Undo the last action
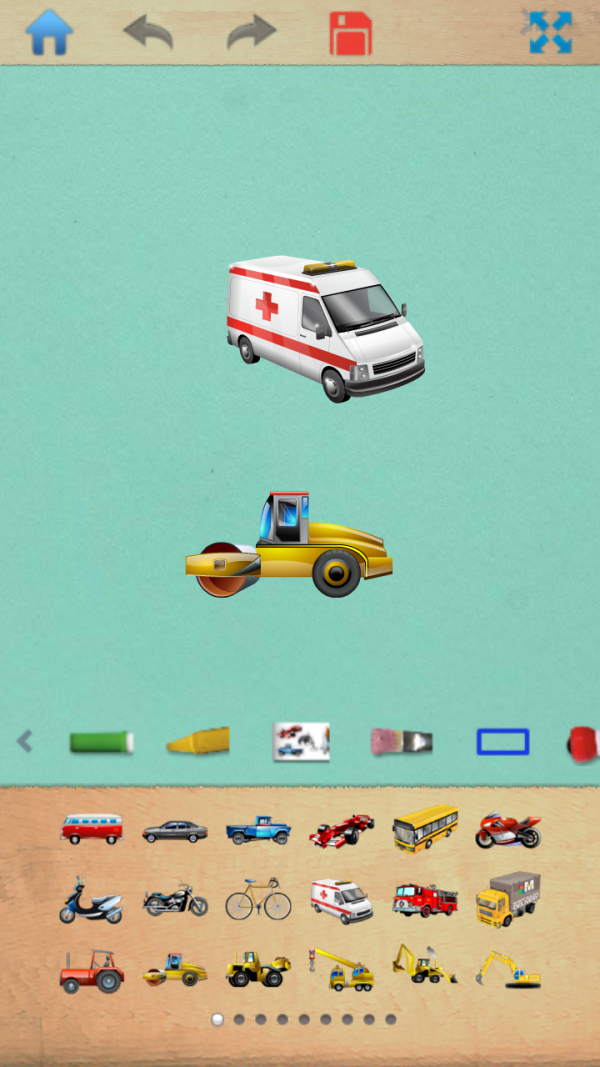 (148, 32)
